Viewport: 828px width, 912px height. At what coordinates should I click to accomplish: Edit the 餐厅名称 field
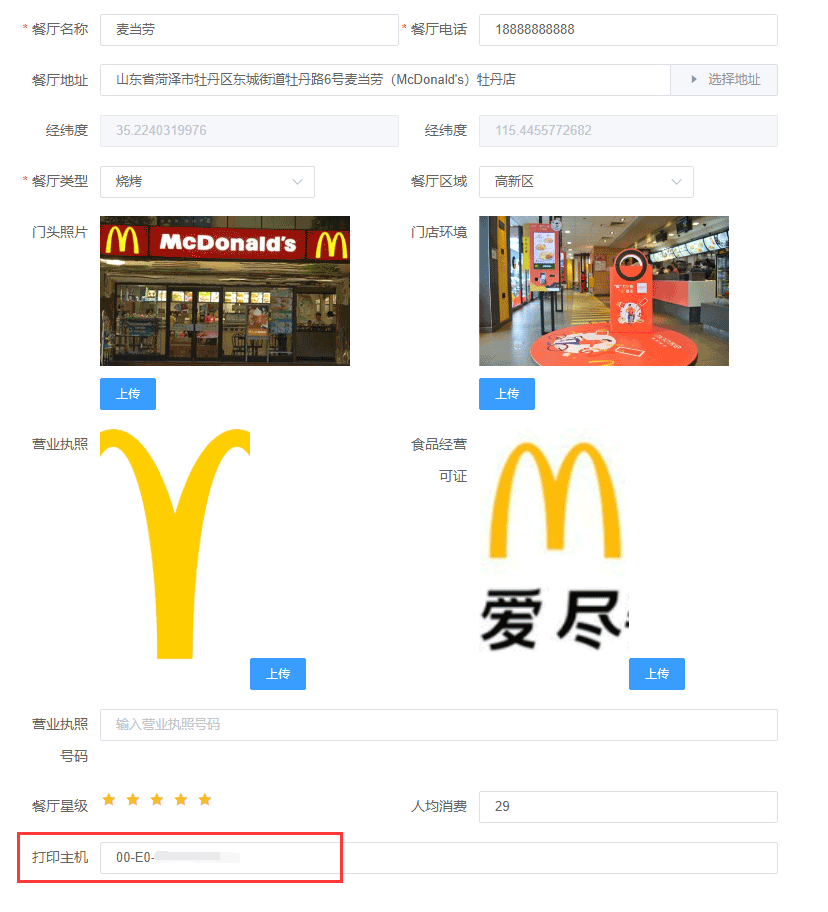[248, 30]
